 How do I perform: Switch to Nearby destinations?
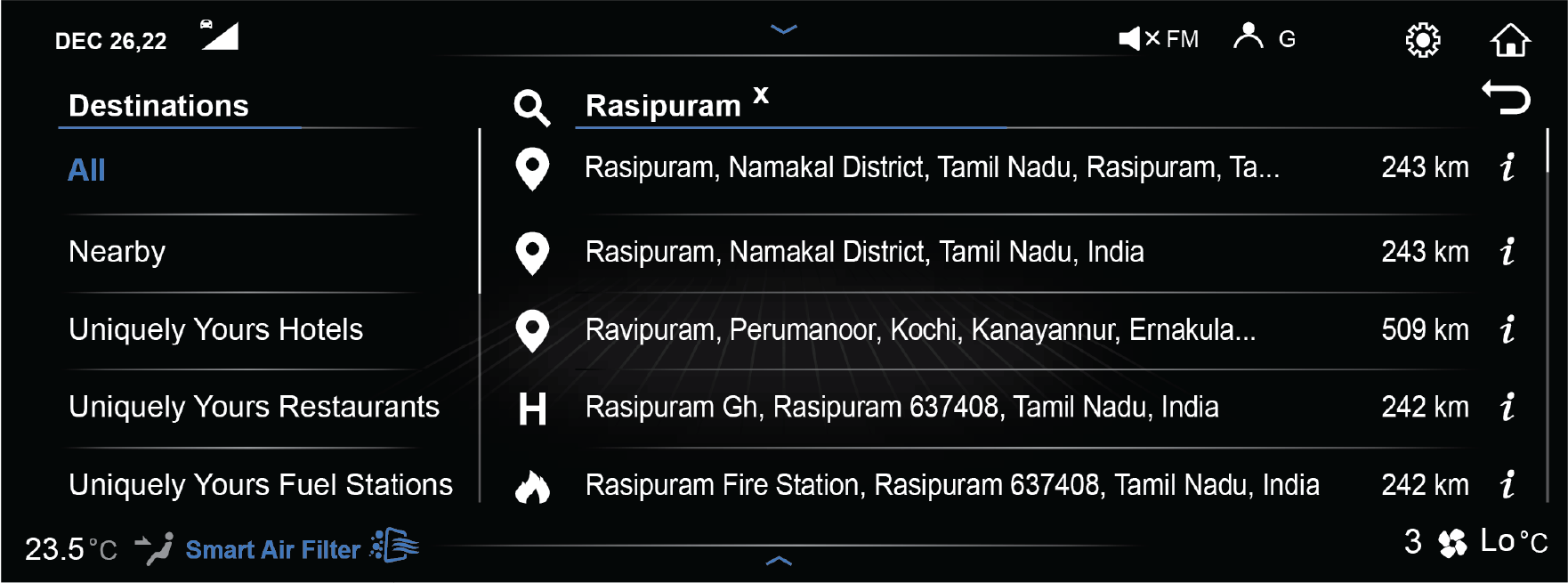pyautogui.click(x=117, y=252)
